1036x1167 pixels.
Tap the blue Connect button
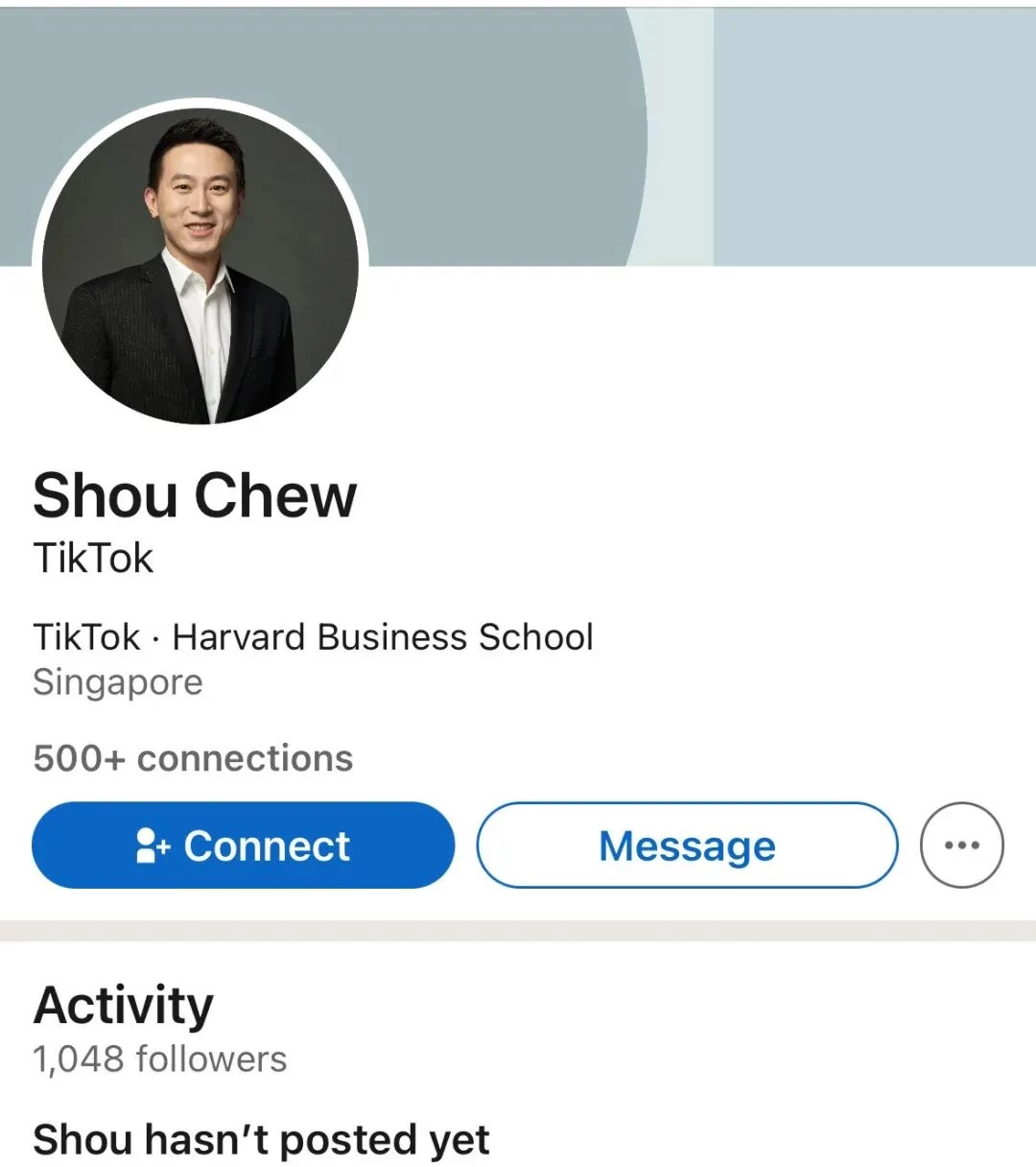[243, 845]
